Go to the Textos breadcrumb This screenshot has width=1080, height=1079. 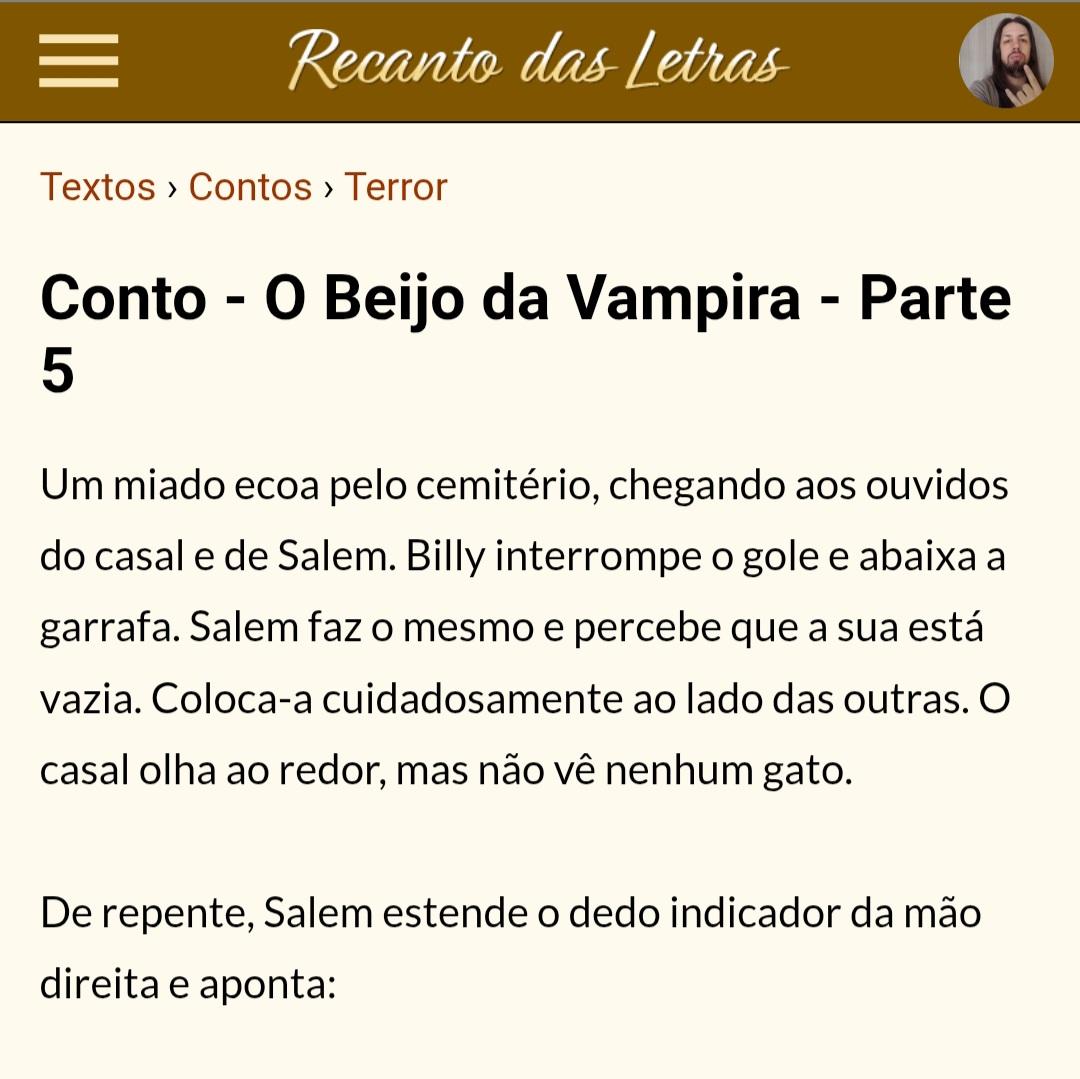tap(98, 187)
